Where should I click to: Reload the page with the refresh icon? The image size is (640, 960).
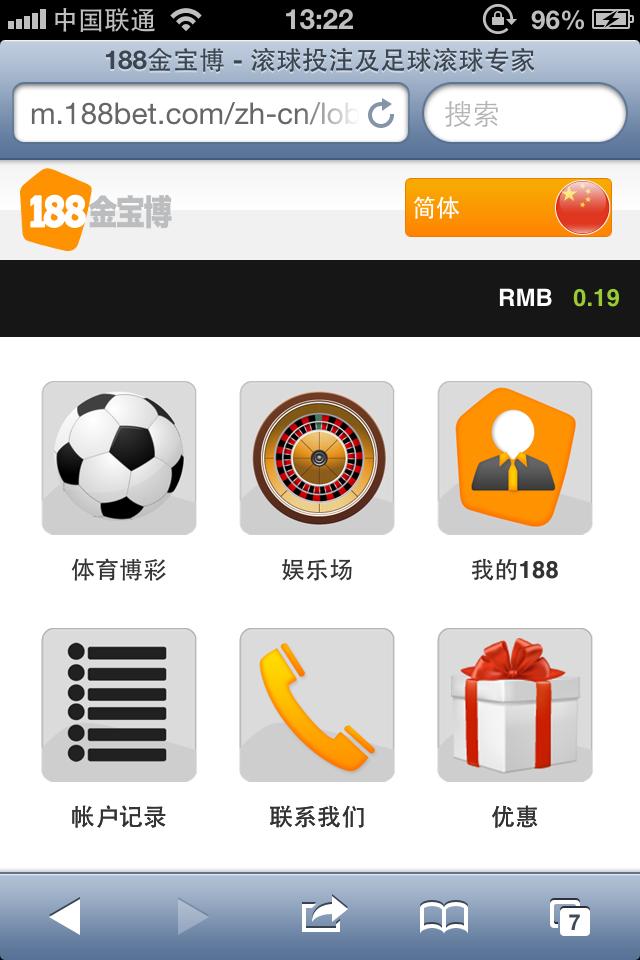click(381, 114)
